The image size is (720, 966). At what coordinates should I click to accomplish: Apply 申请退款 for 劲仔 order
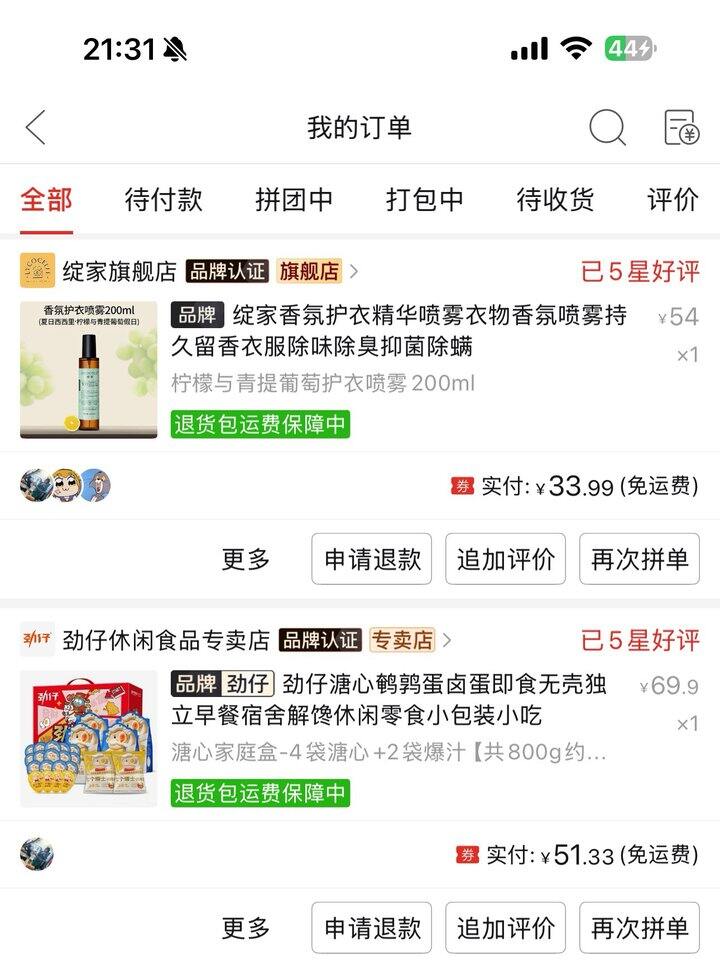372,928
